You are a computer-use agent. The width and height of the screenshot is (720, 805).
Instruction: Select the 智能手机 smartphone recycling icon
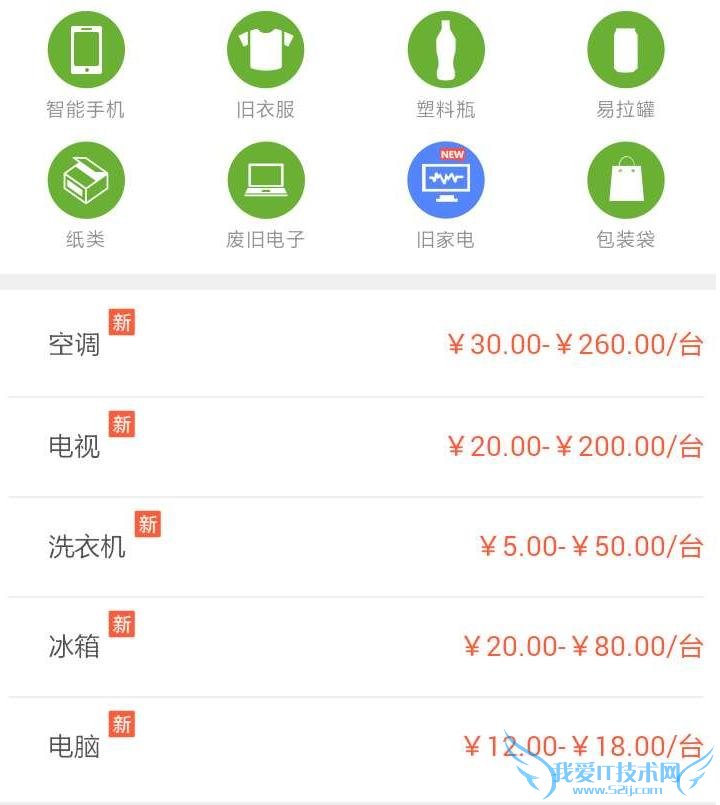tap(86, 46)
